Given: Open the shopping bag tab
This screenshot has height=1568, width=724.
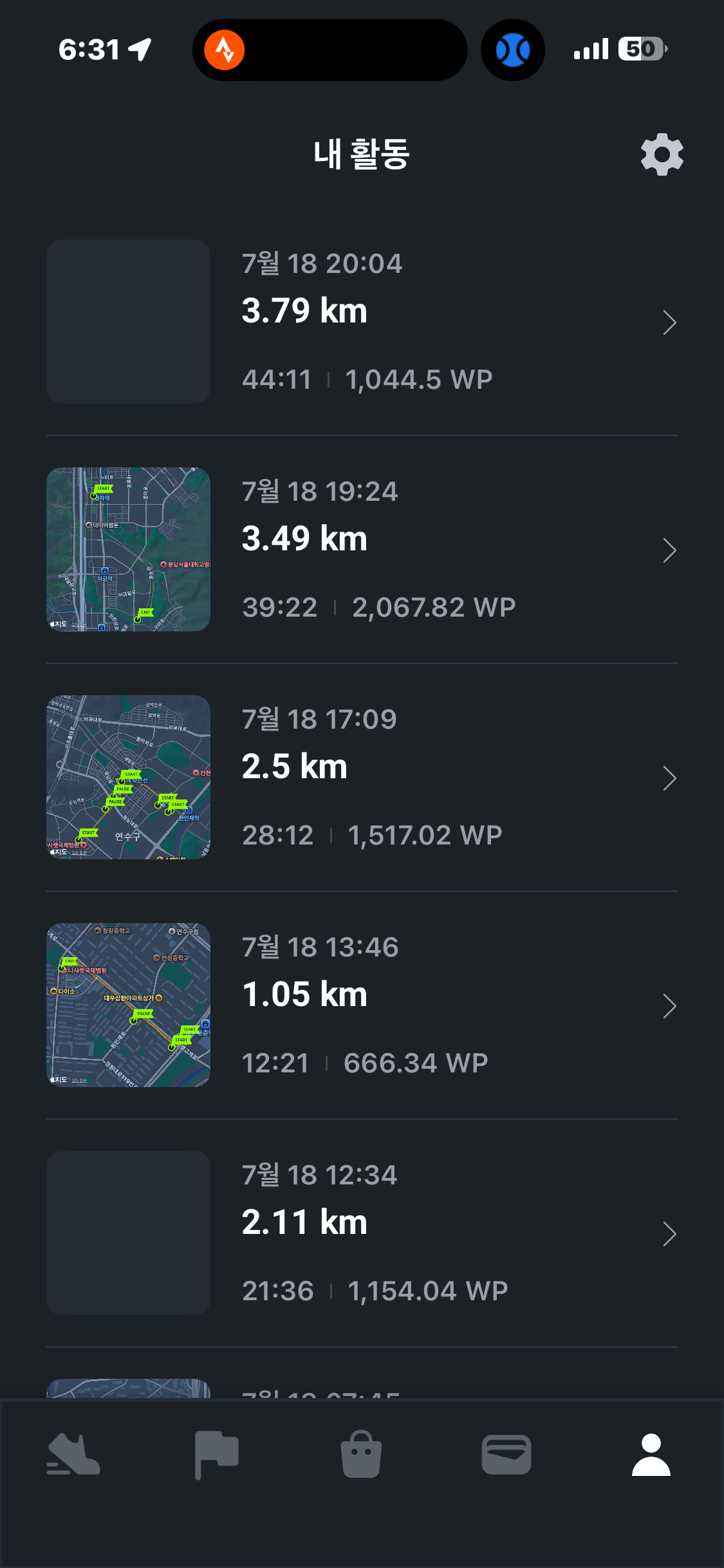Looking at the screenshot, I should tap(361, 1454).
